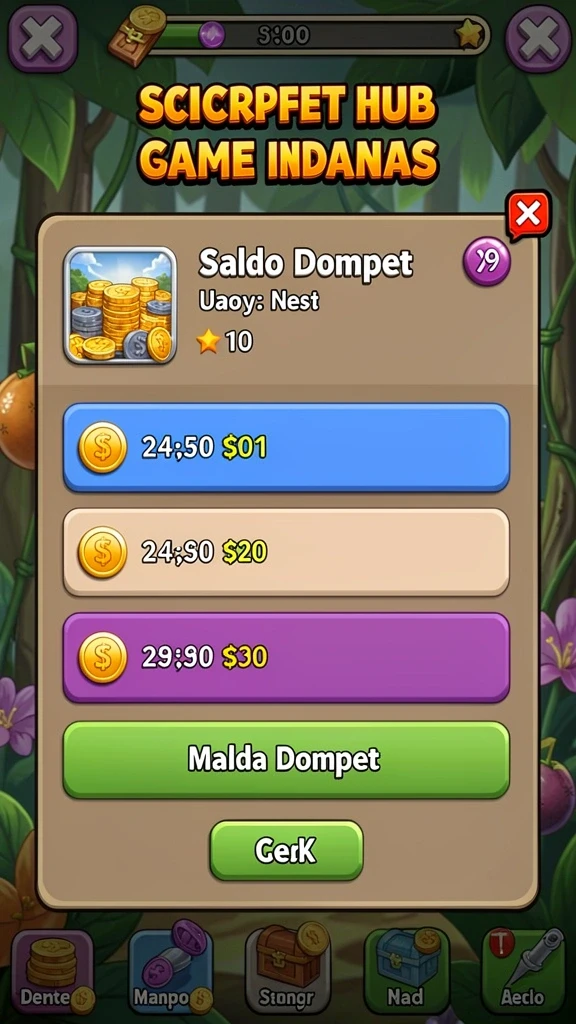Pick the purple $30 coin package
Screen dimensions: 576x1024
(286, 657)
